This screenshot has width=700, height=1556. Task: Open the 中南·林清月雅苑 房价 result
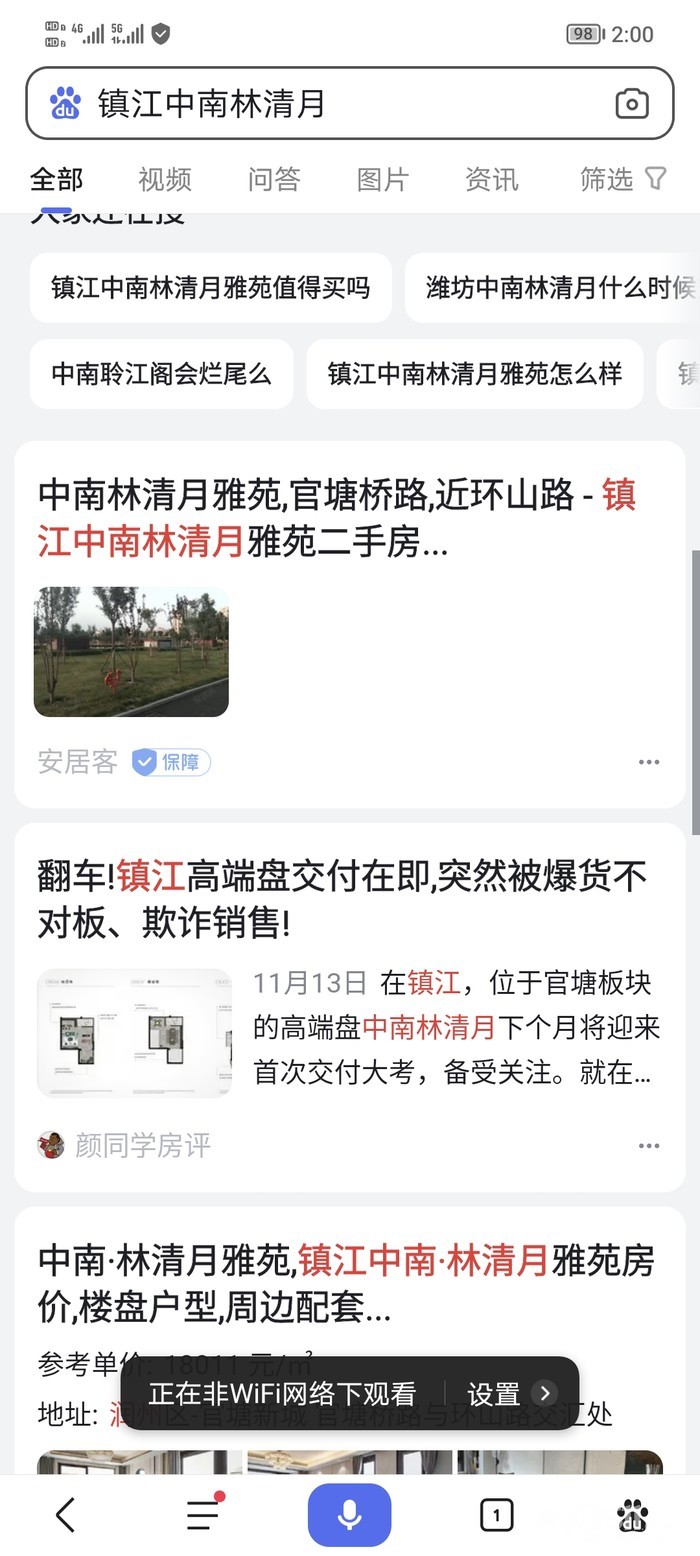pyautogui.click(x=345, y=1283)
